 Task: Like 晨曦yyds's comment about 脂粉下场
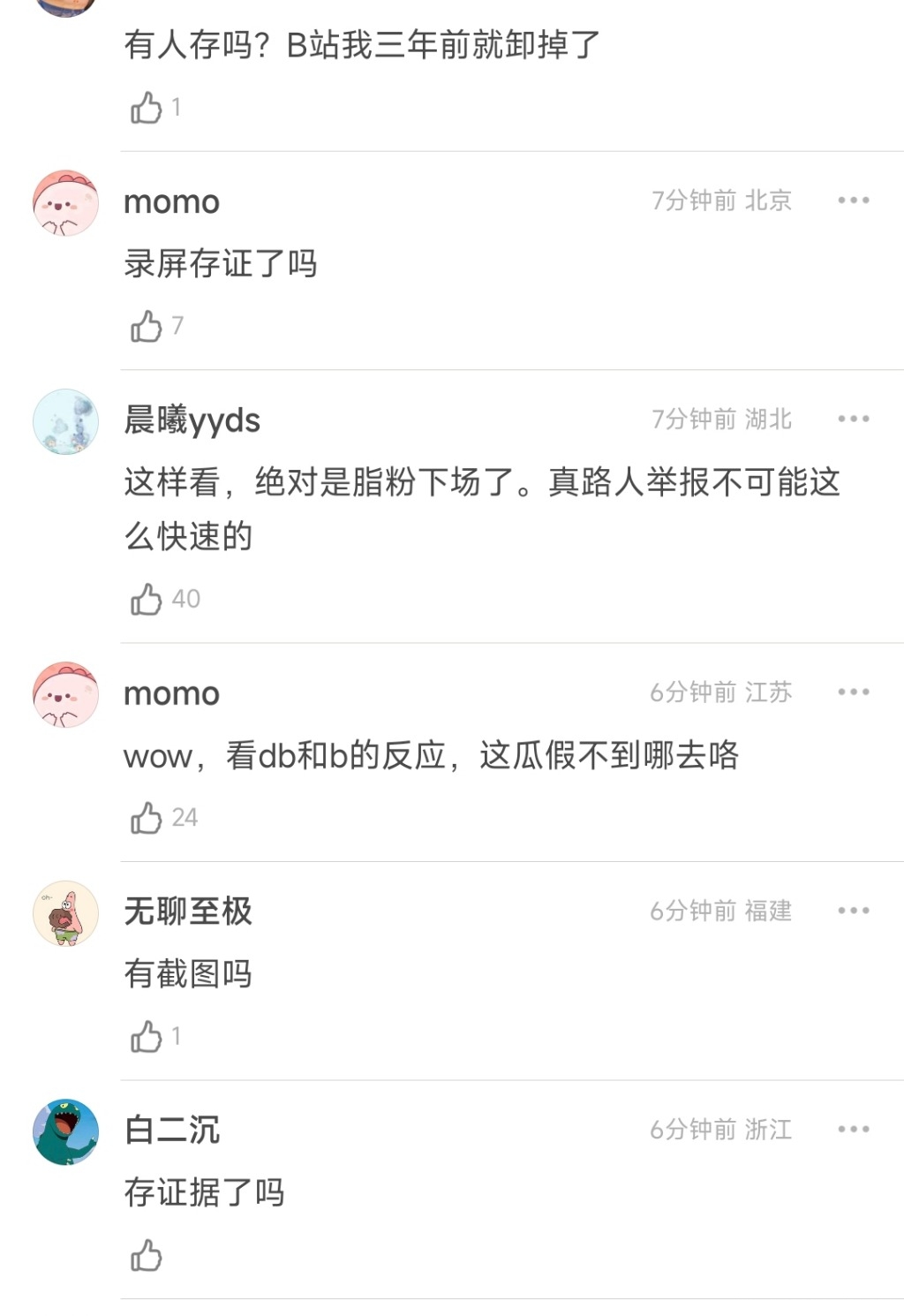click(x=148, y=598)
